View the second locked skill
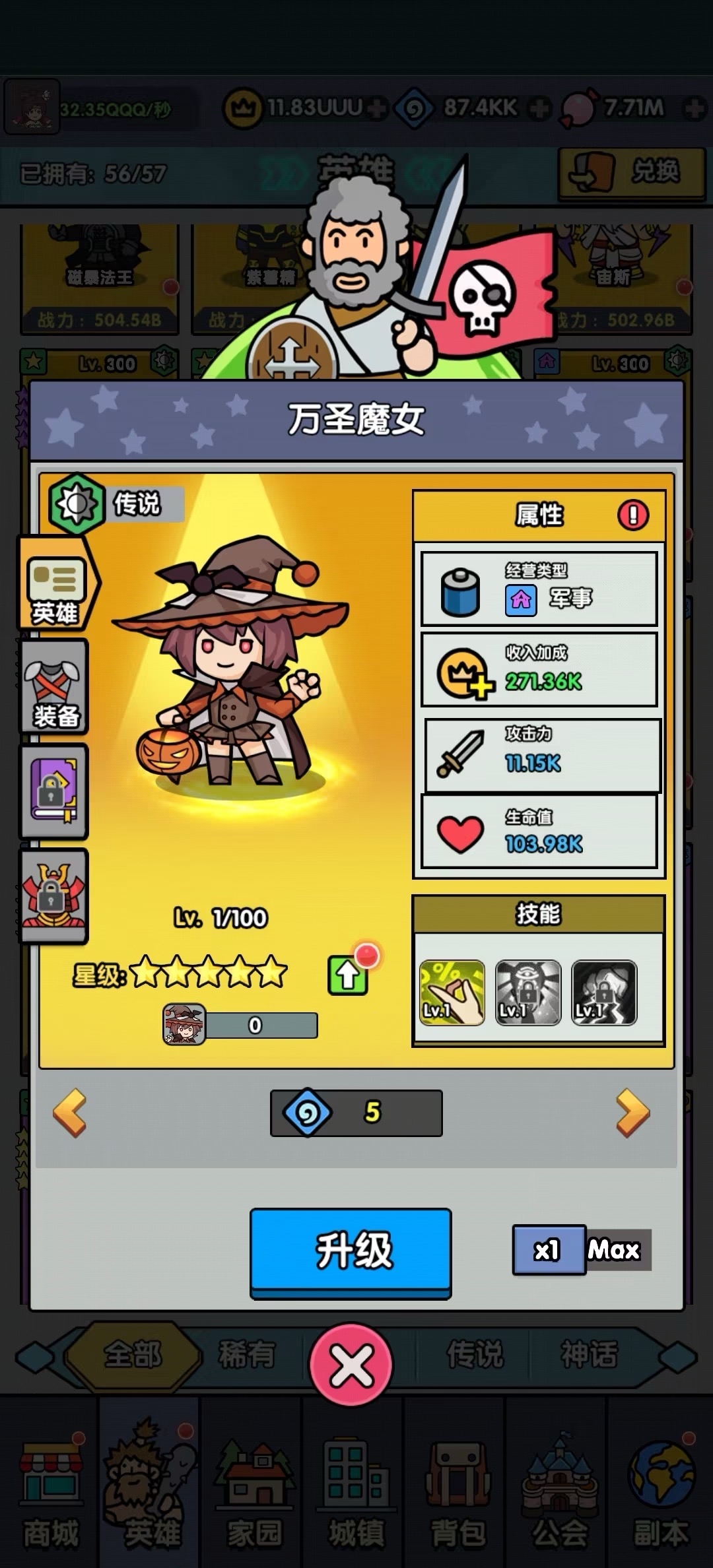This screenshot has width=713, height=1568. (x=528, y=993)
